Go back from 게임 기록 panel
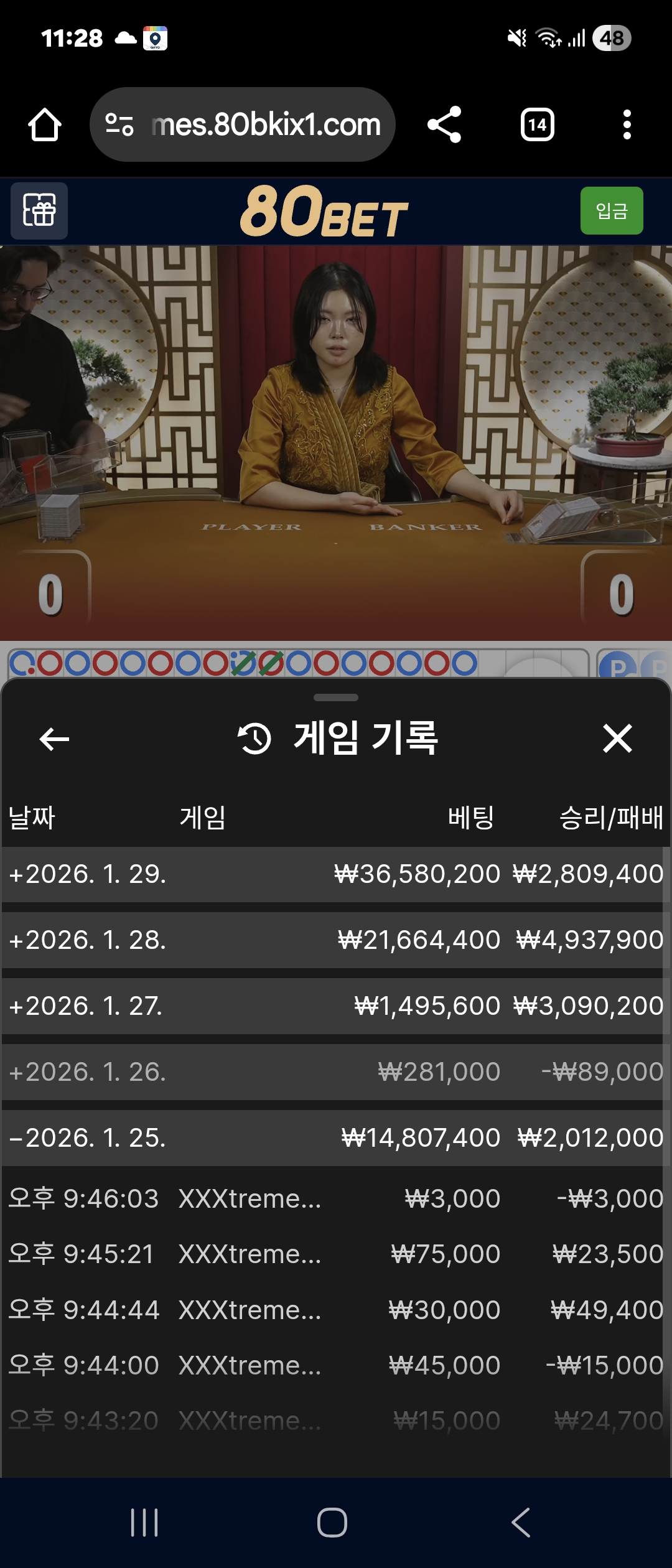 (54, 739)
